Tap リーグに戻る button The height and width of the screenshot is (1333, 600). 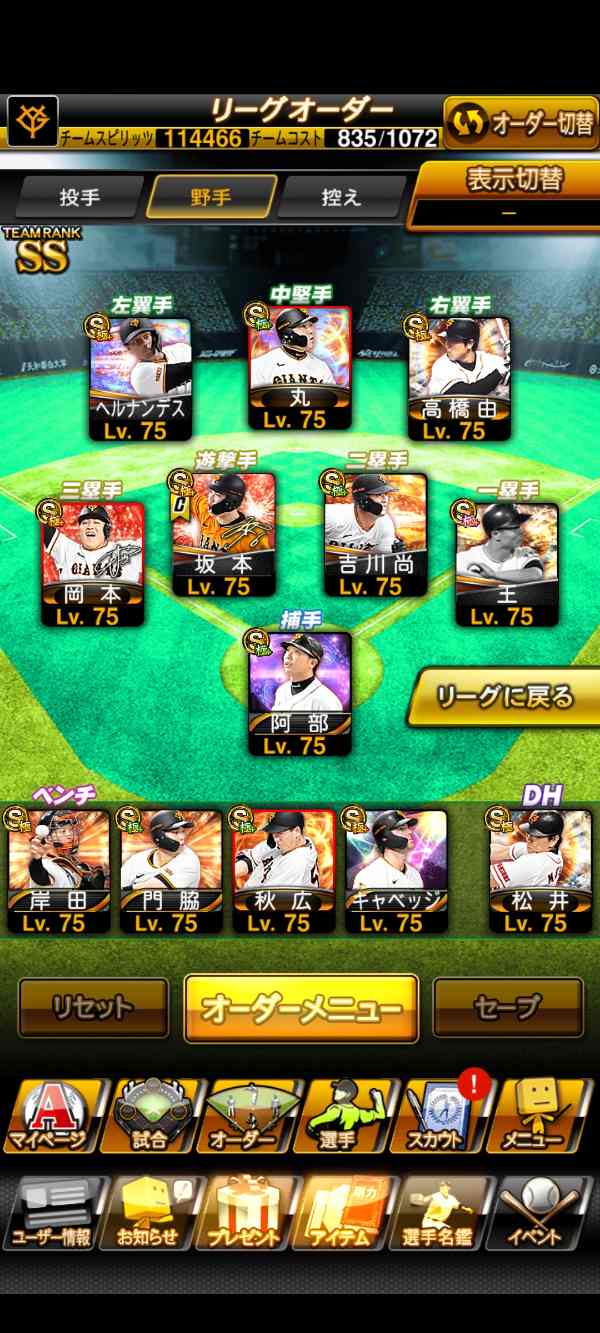pos(505,697)
